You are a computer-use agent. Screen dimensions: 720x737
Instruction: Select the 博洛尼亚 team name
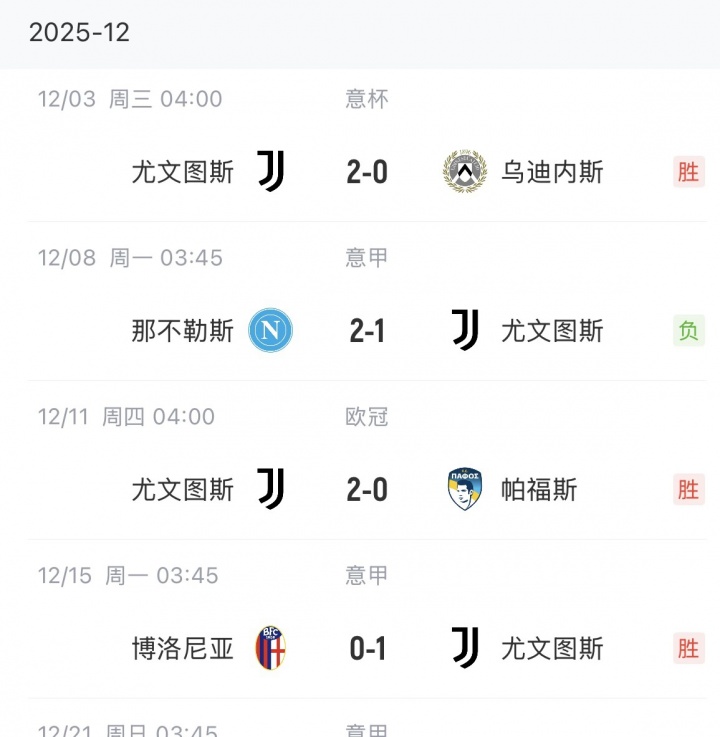click(x=182, y=648)
